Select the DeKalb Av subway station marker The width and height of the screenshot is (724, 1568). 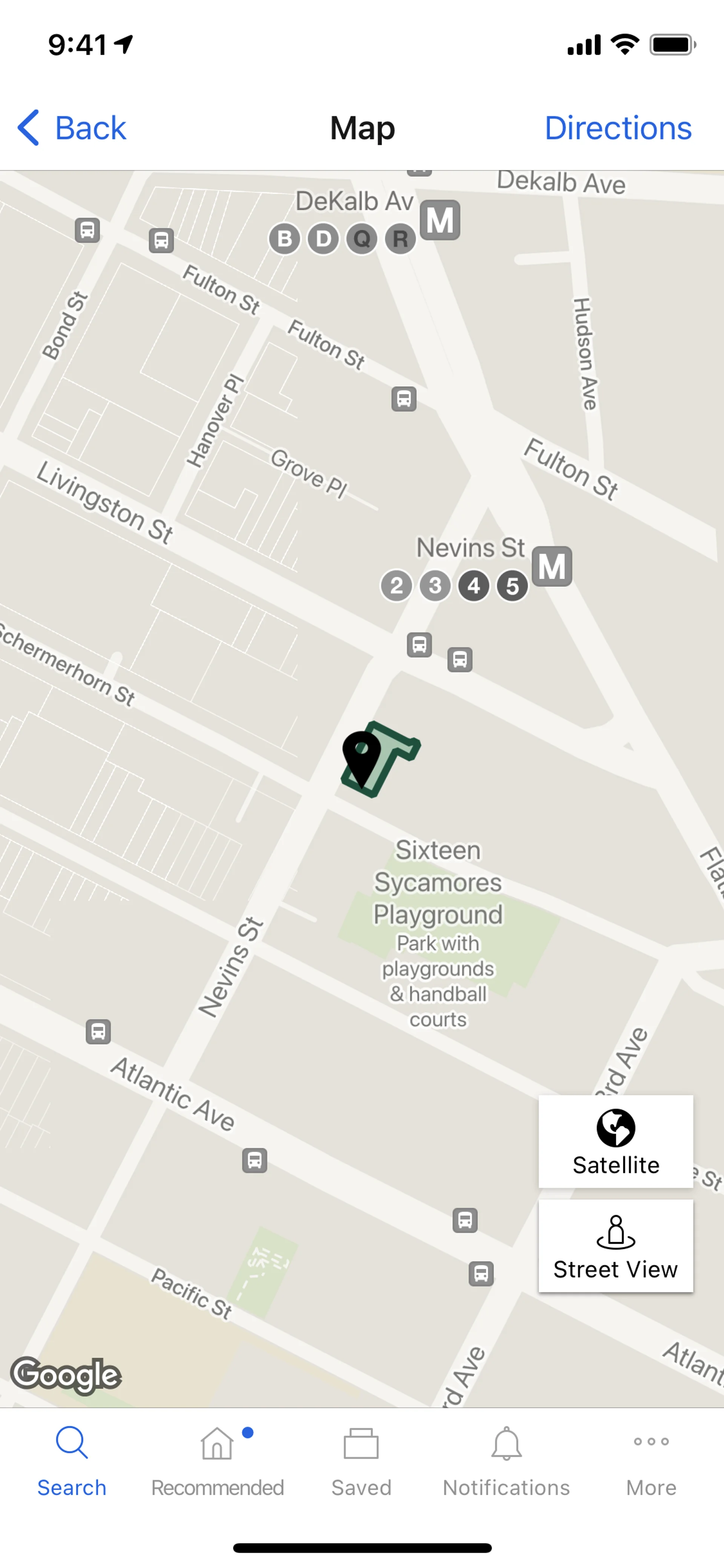[440, 220]
